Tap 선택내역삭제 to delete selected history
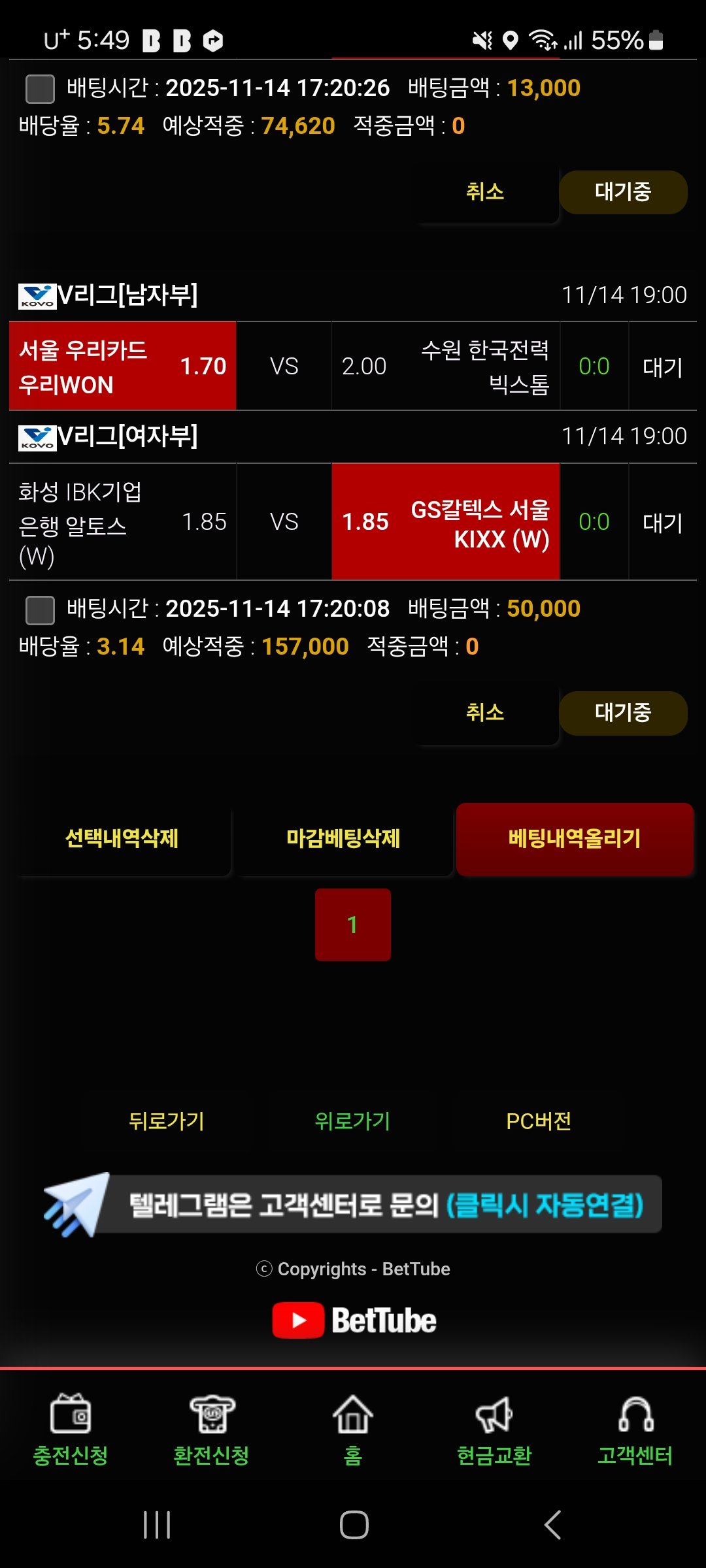Screen dimensions: 706x1568 coord(122,839)
